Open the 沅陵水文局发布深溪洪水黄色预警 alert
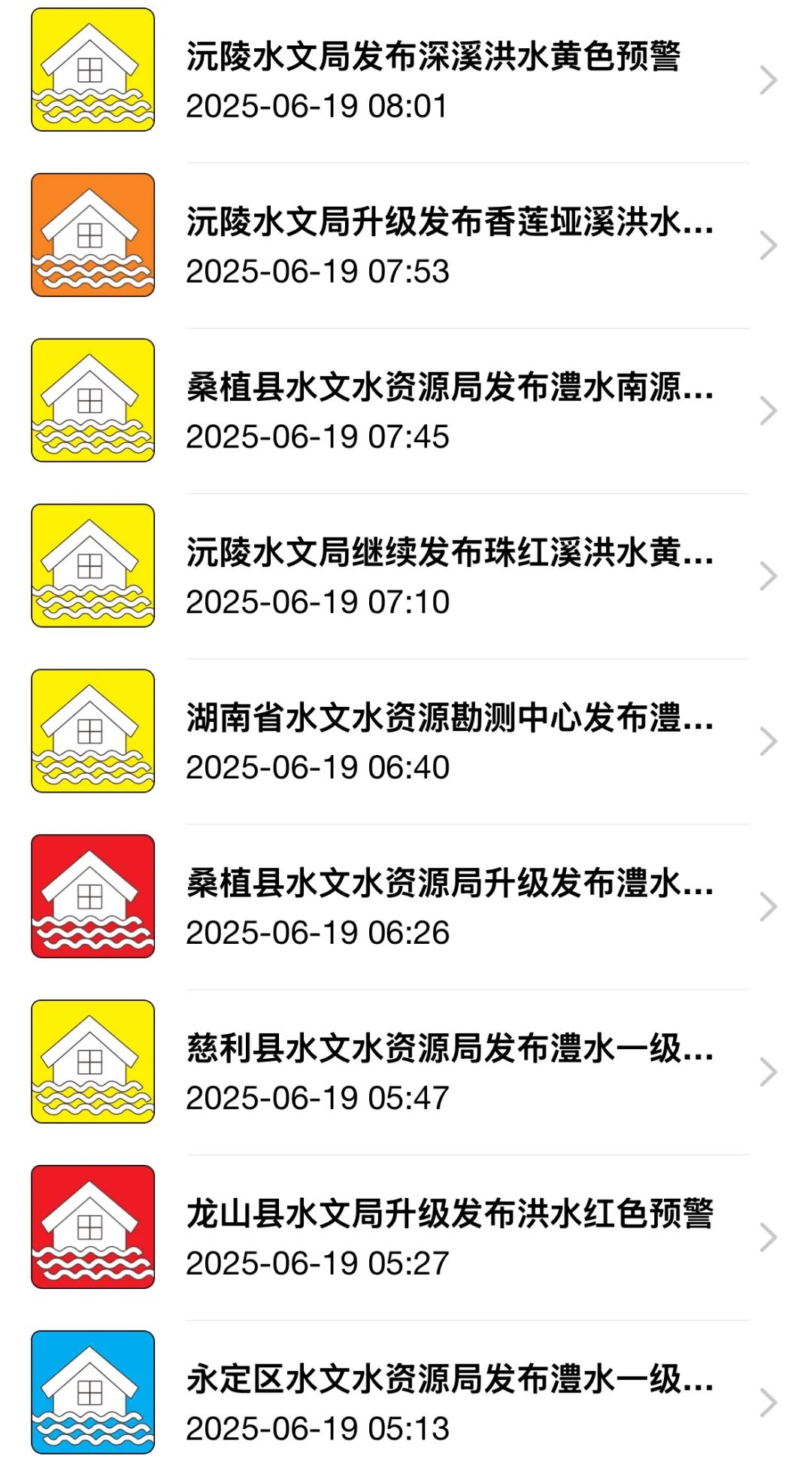 click(x=406, y=80)
